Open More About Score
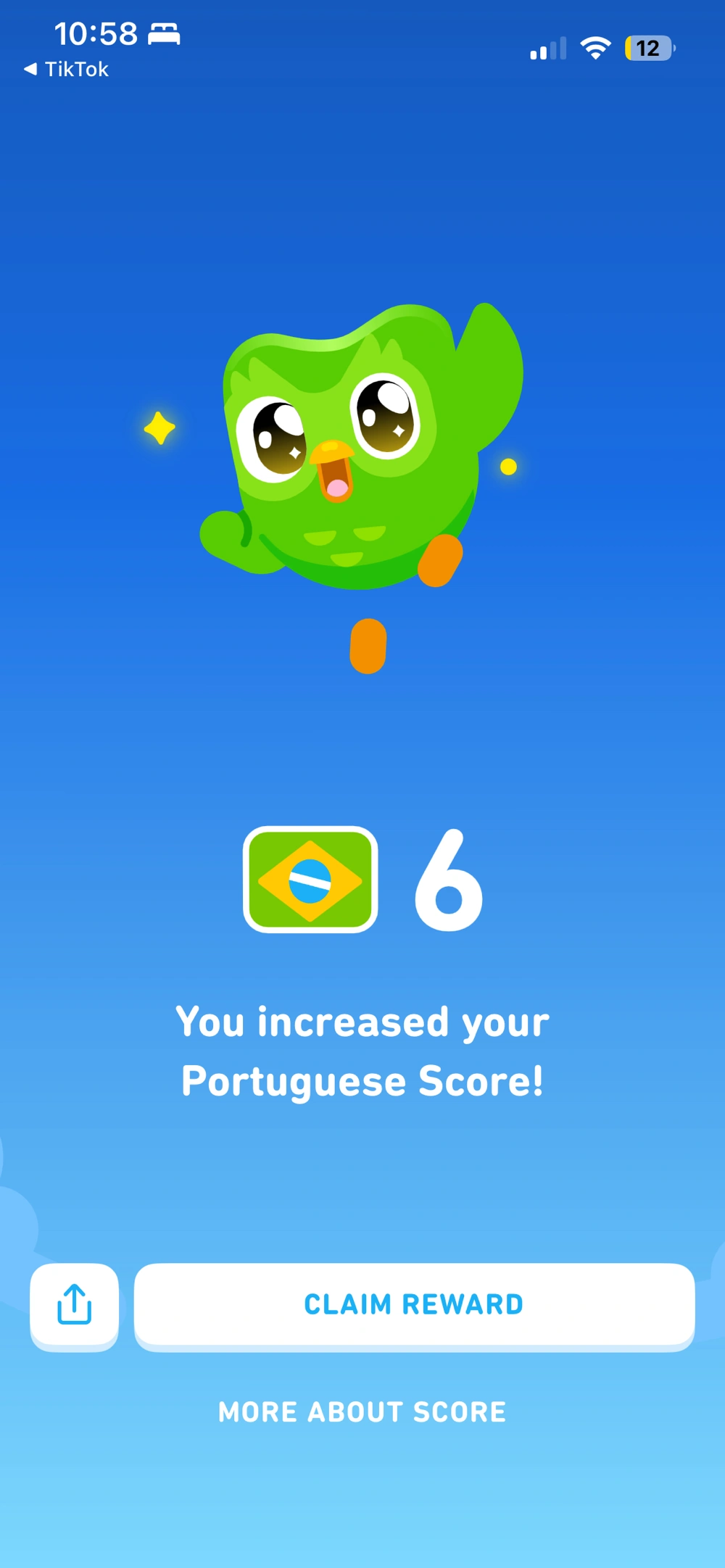This screenshot has width=725, height=1568. tap(362, 1411)
